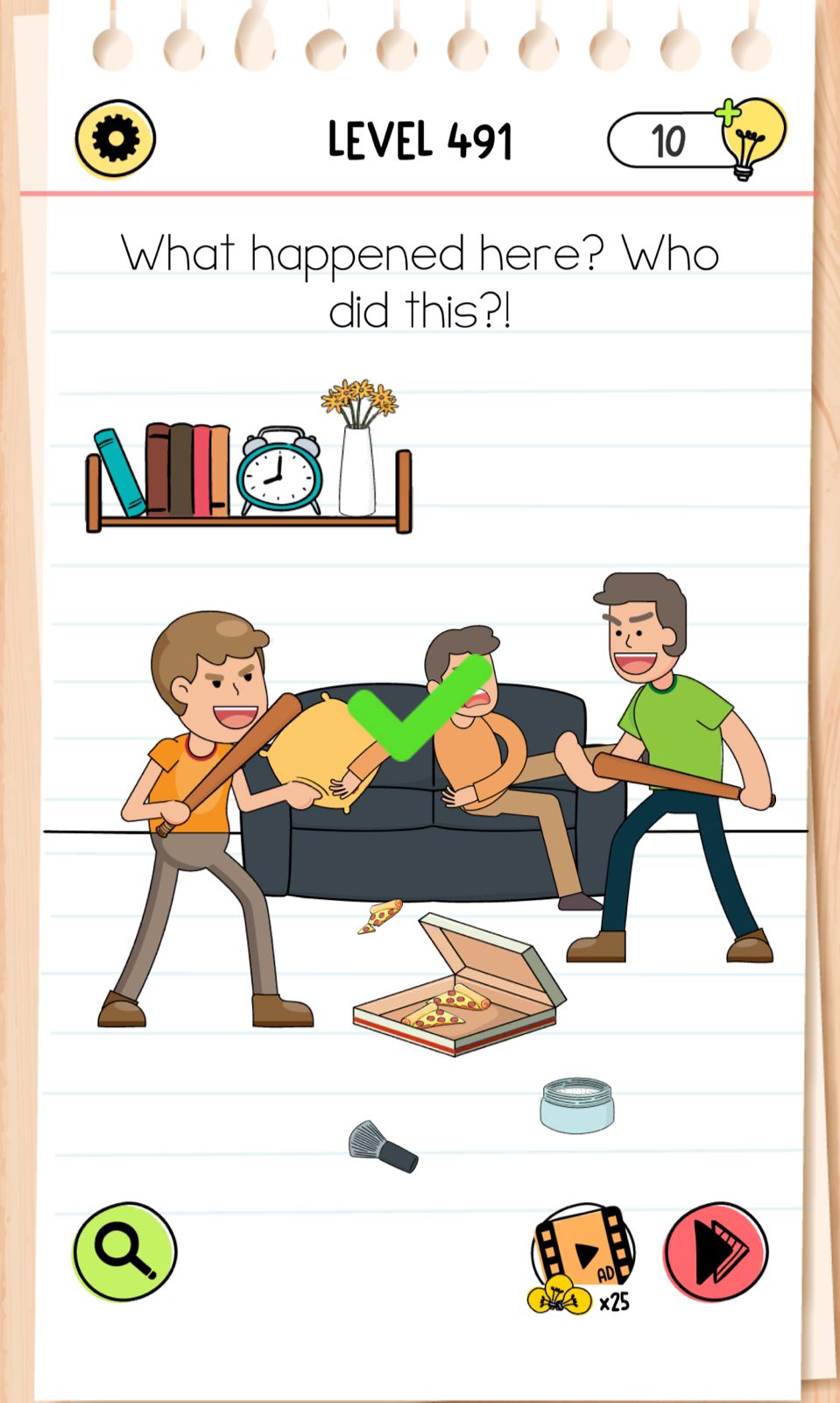The image size is (840, 1403).
Task: Get more hints with the lightbulb
Action: point(750,138)
